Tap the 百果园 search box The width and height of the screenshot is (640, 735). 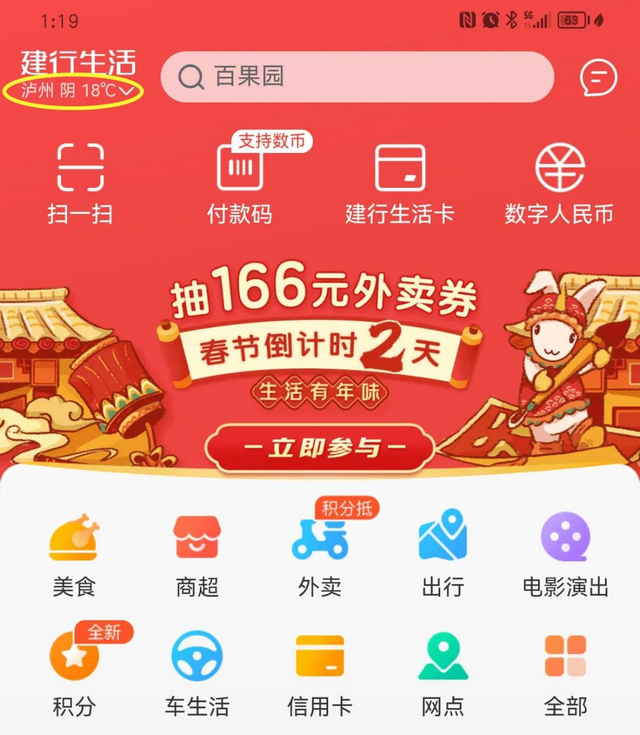[357, 77]
